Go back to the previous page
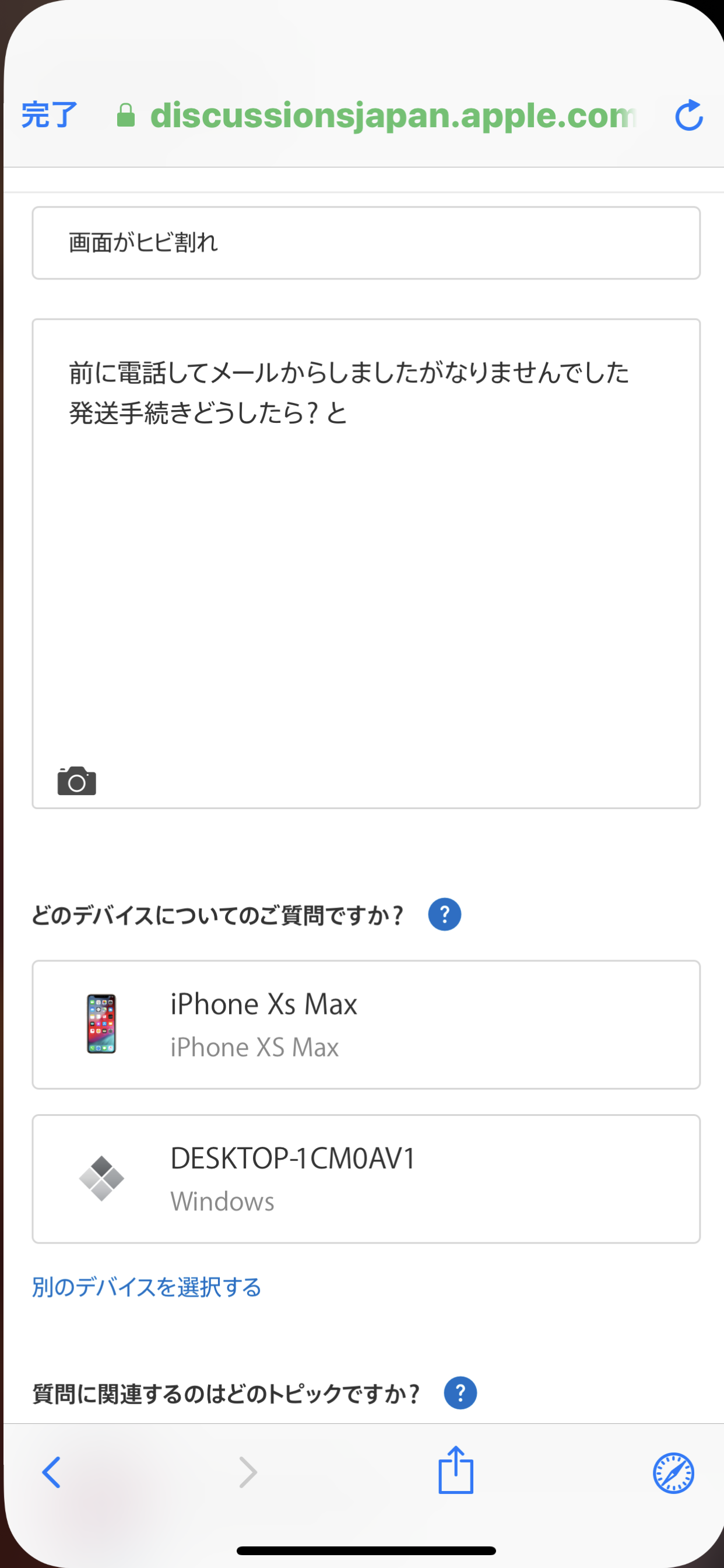 click(x=52, y=1473)
